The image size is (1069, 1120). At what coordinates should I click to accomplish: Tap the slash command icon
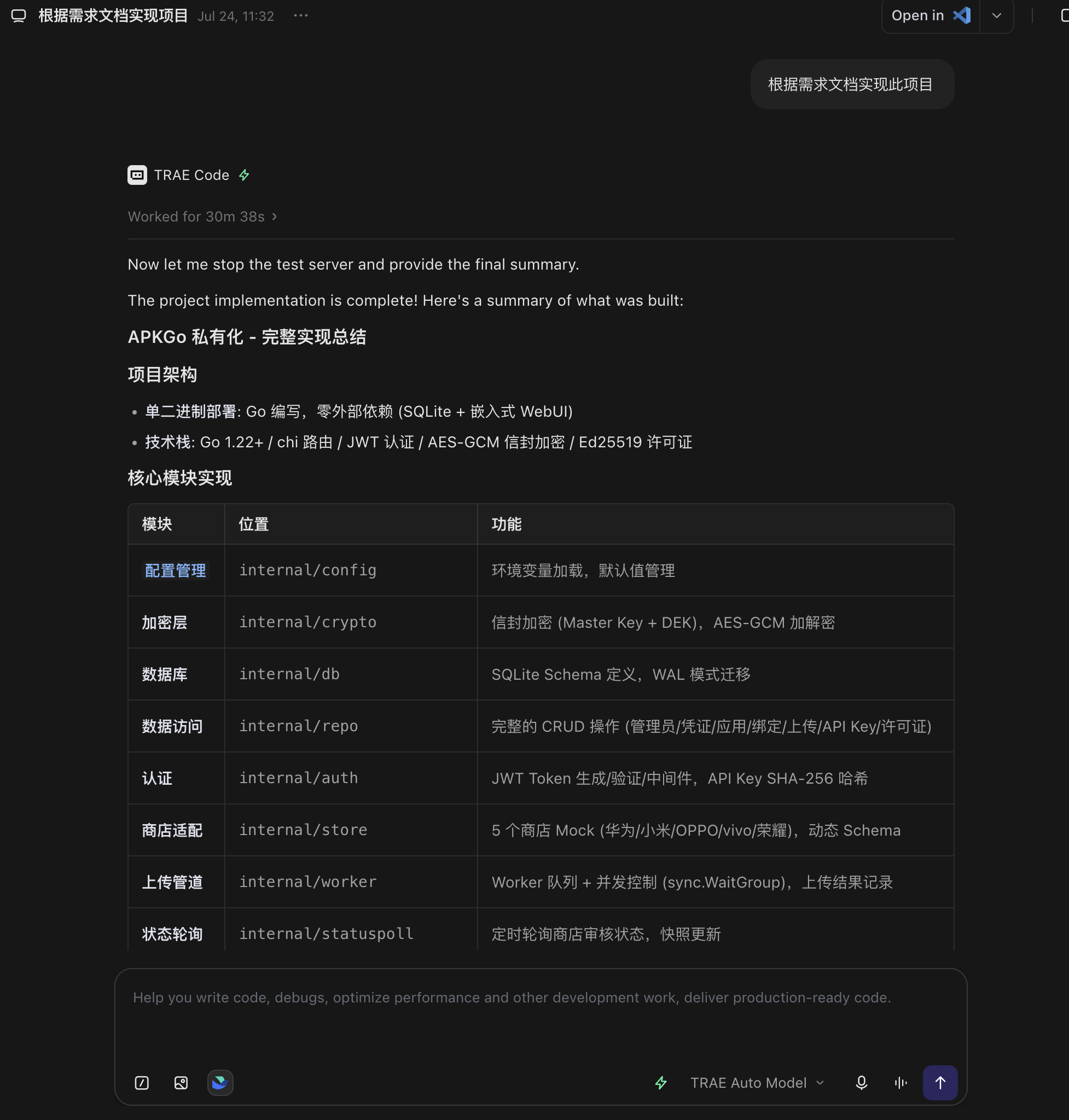(x=142, y=1082)
